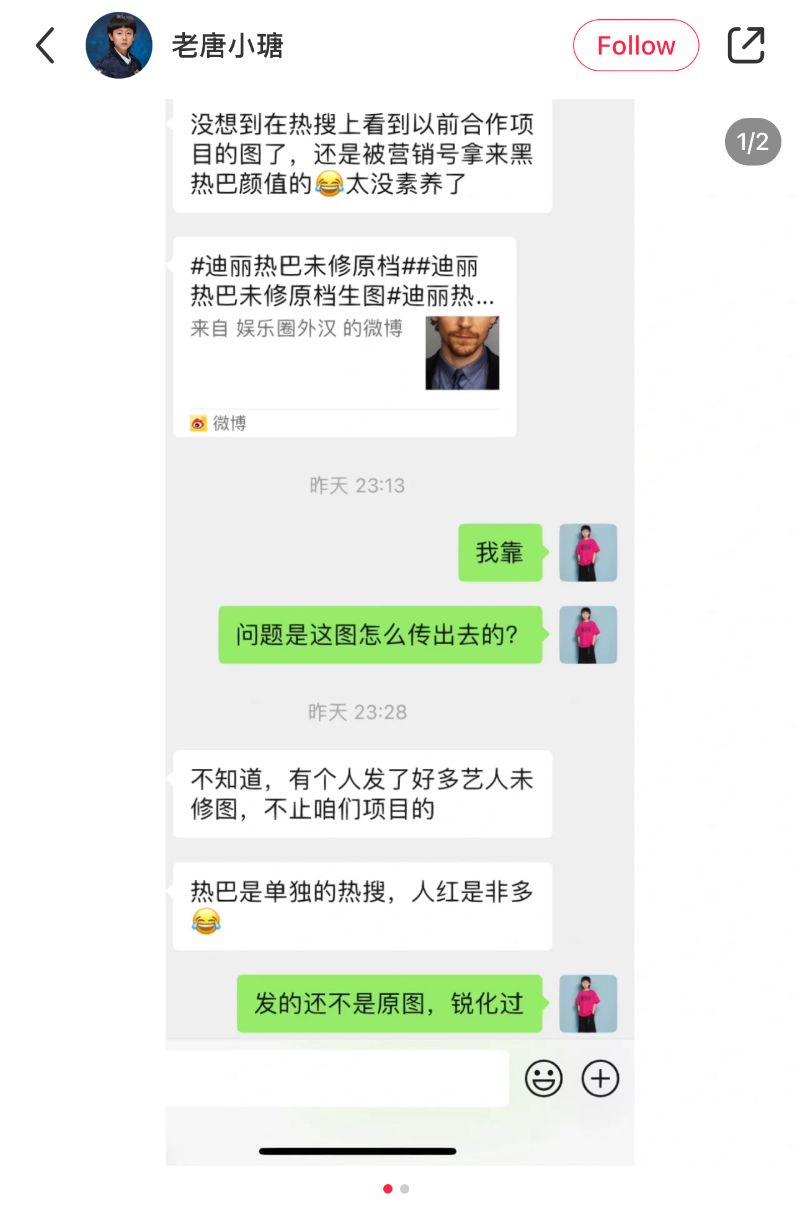This screenshot has height=1209, width=800.
Task: Tap the author name 老唐小瑭
Action: click(227, 46)
